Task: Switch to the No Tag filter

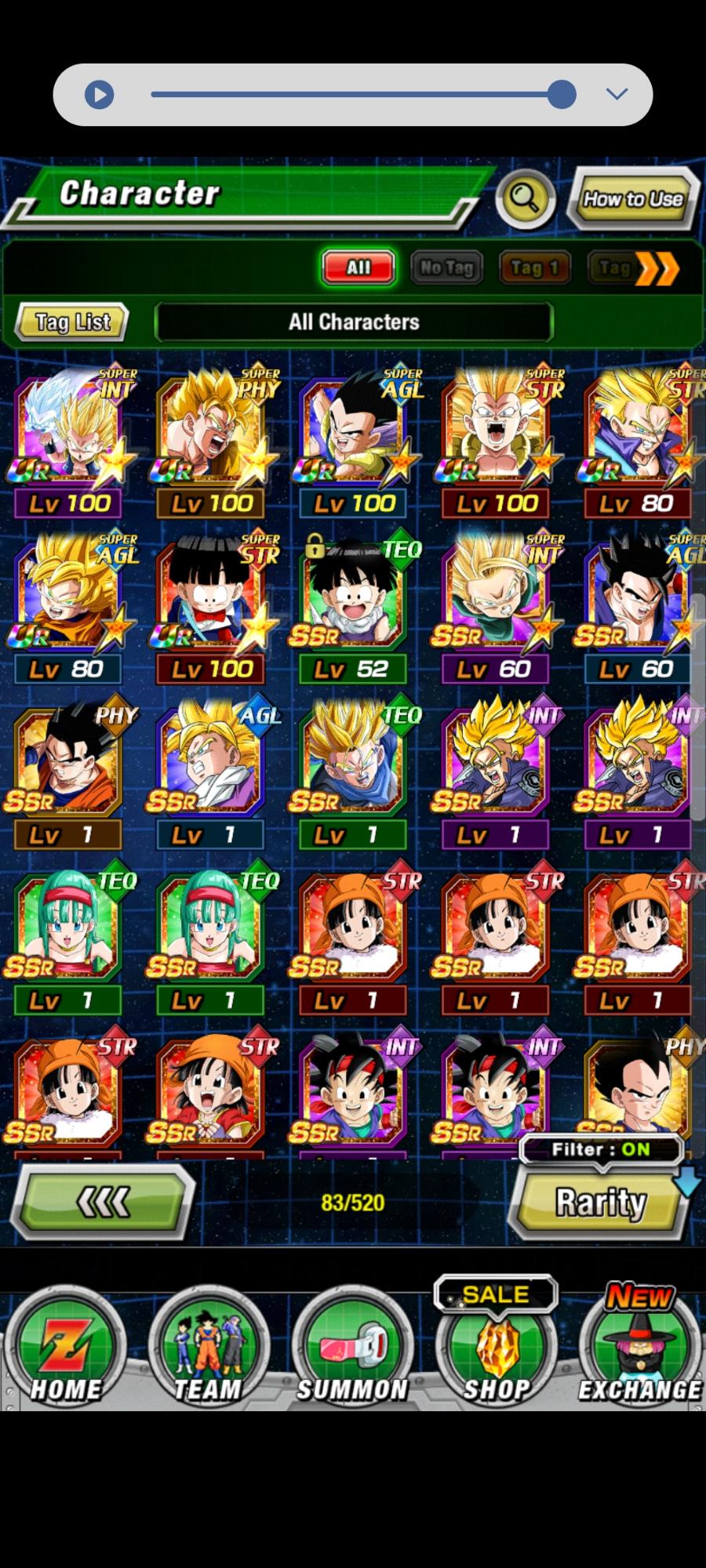Action: [446, 268]
